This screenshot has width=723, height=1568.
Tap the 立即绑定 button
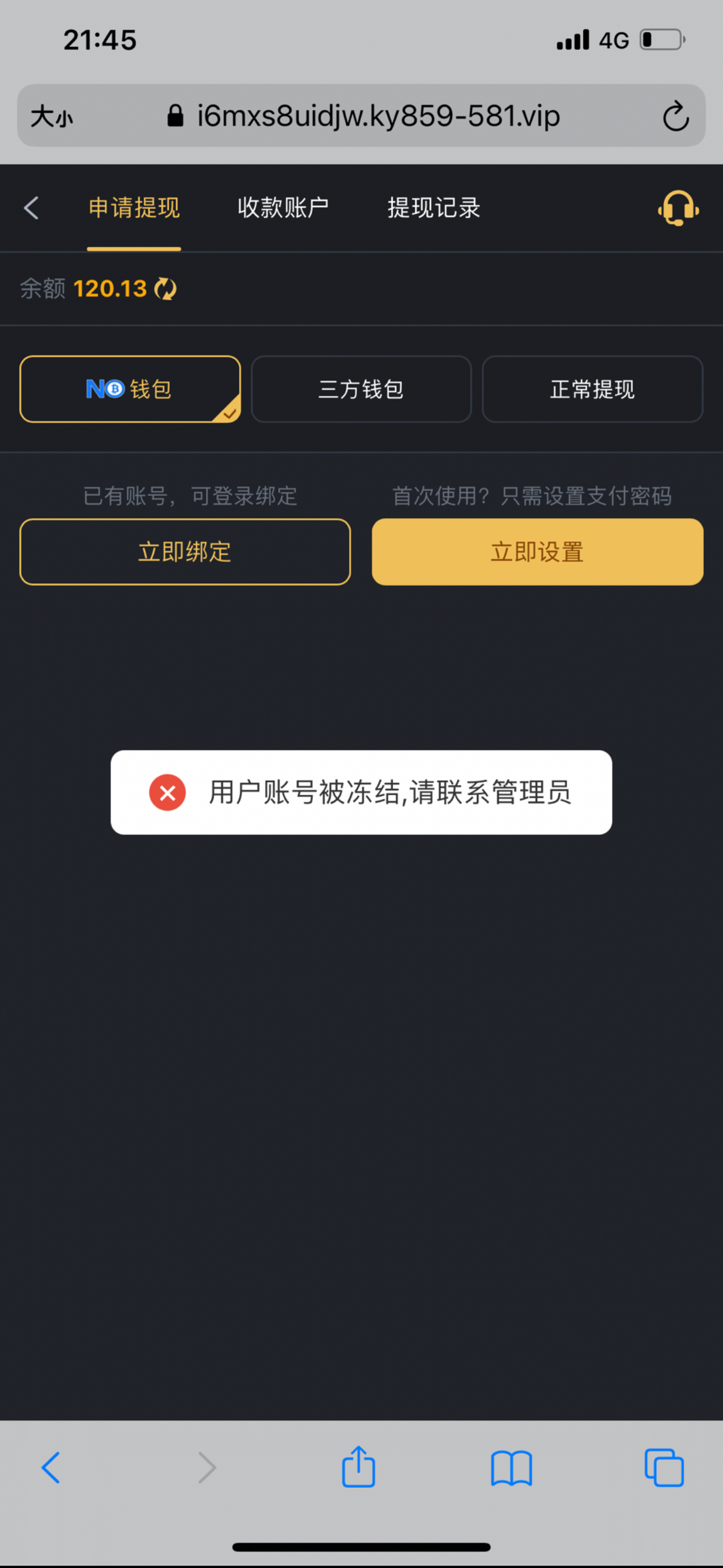(185, 551)
